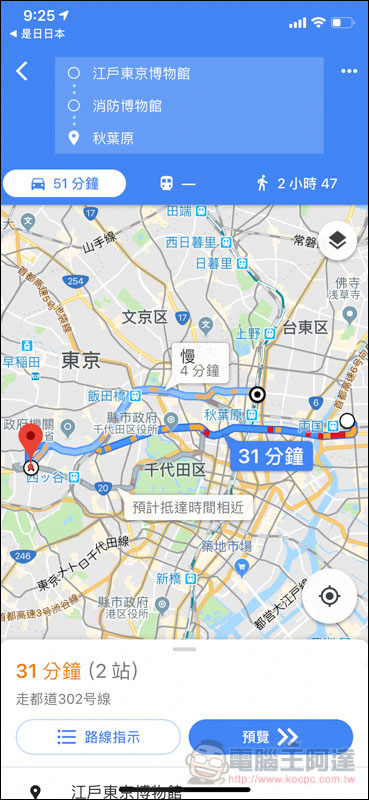Tap the bottom sheet drag handle
Screen dimensions: 369x800
coord(184,649)
